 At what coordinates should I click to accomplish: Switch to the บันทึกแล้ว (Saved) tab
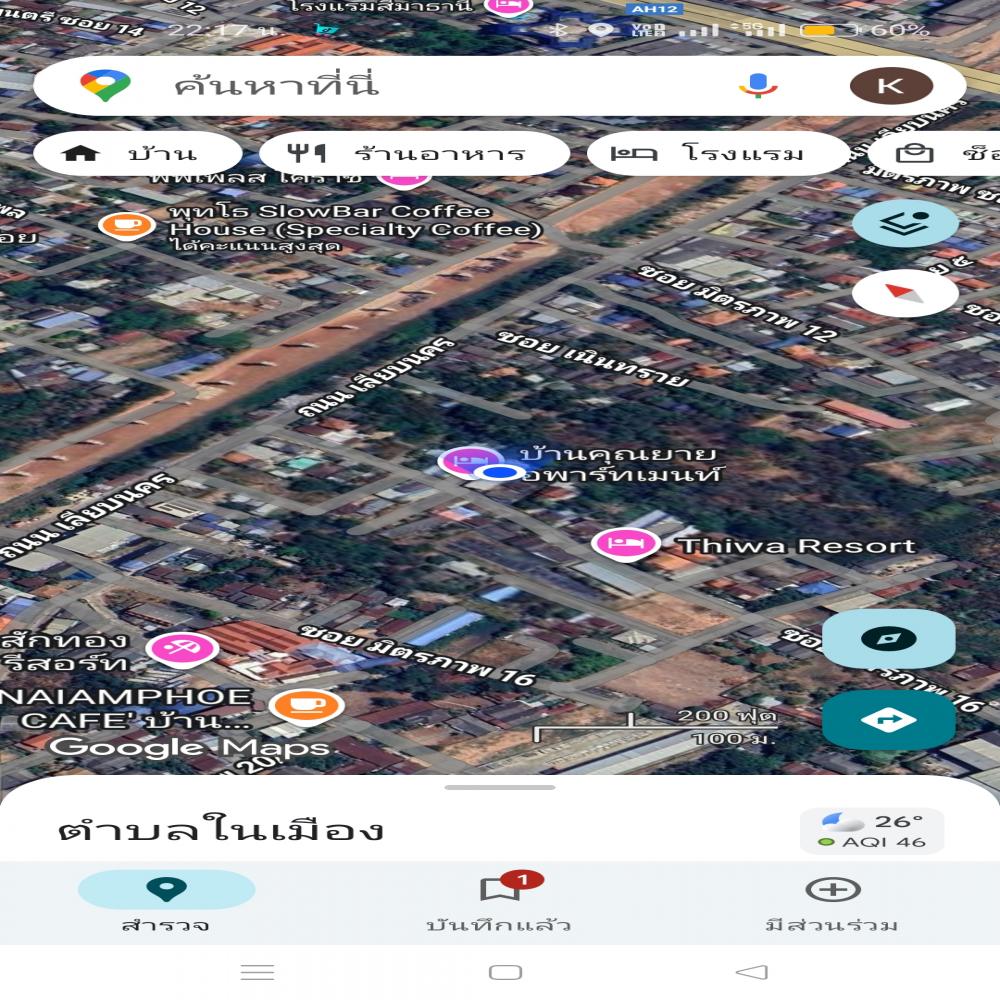(499, 902)
